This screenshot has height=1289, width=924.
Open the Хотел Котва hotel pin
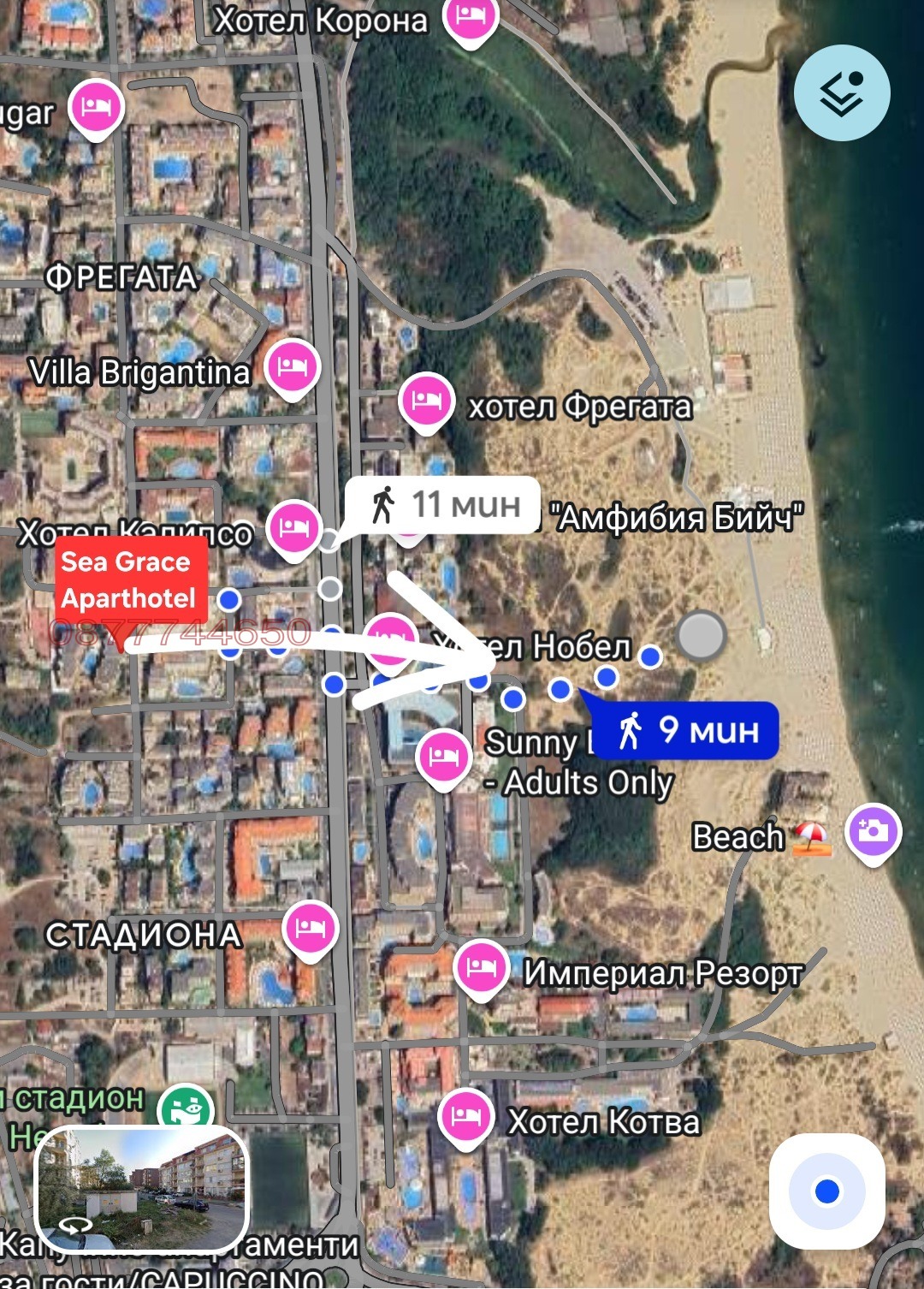point(465,1115)
